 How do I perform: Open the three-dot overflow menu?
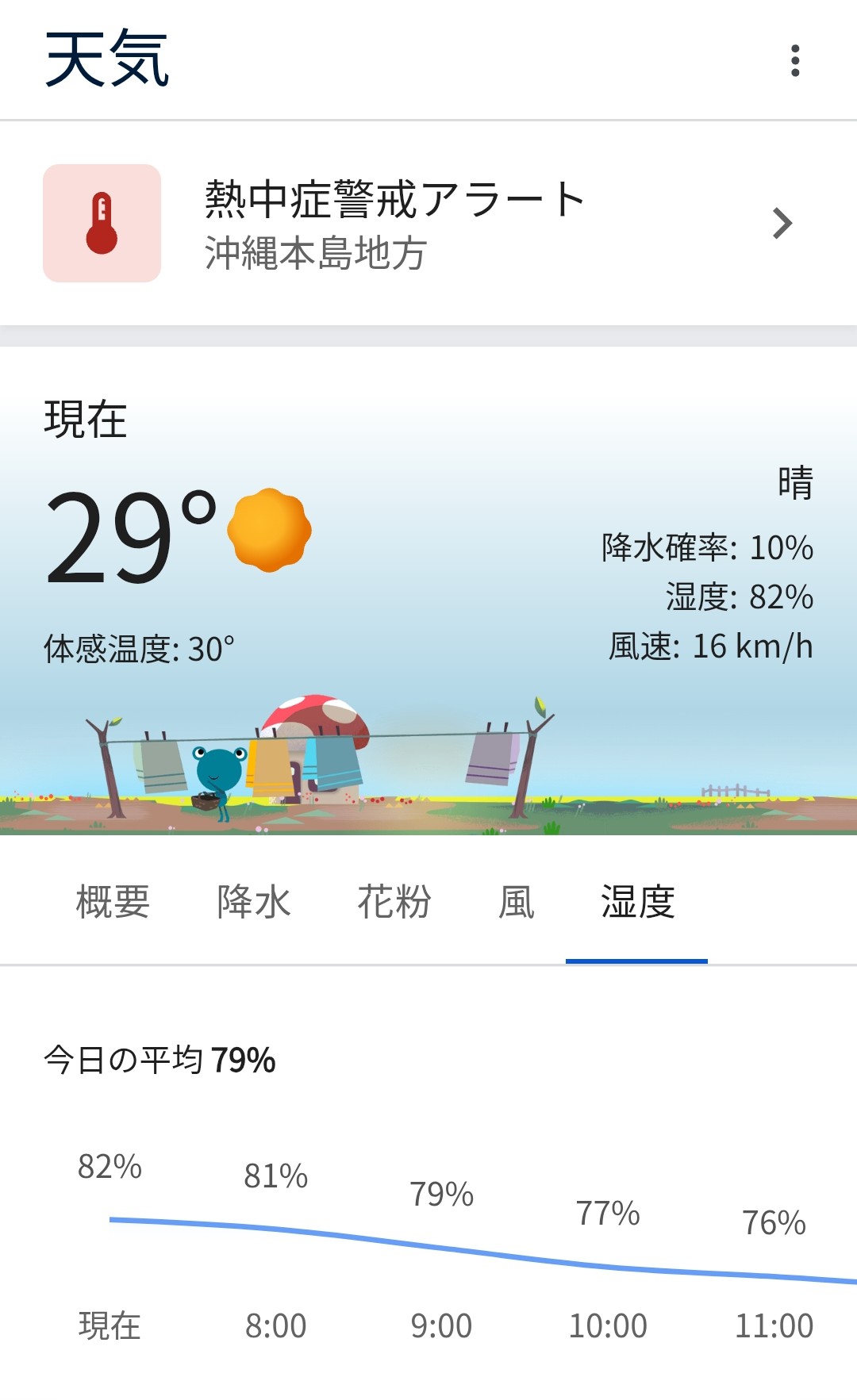click(795, 60)
